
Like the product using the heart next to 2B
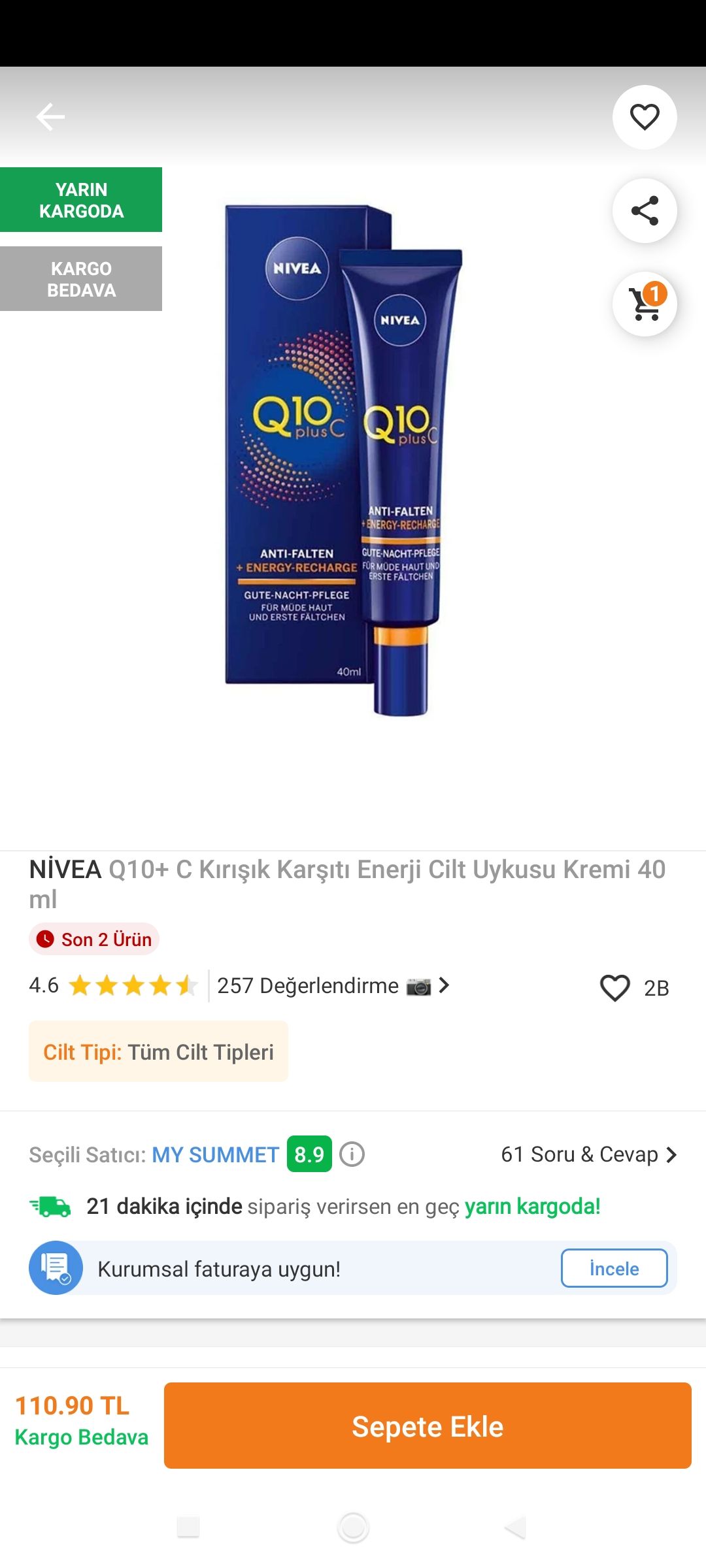pyautogui.click(x=615, y=987)
